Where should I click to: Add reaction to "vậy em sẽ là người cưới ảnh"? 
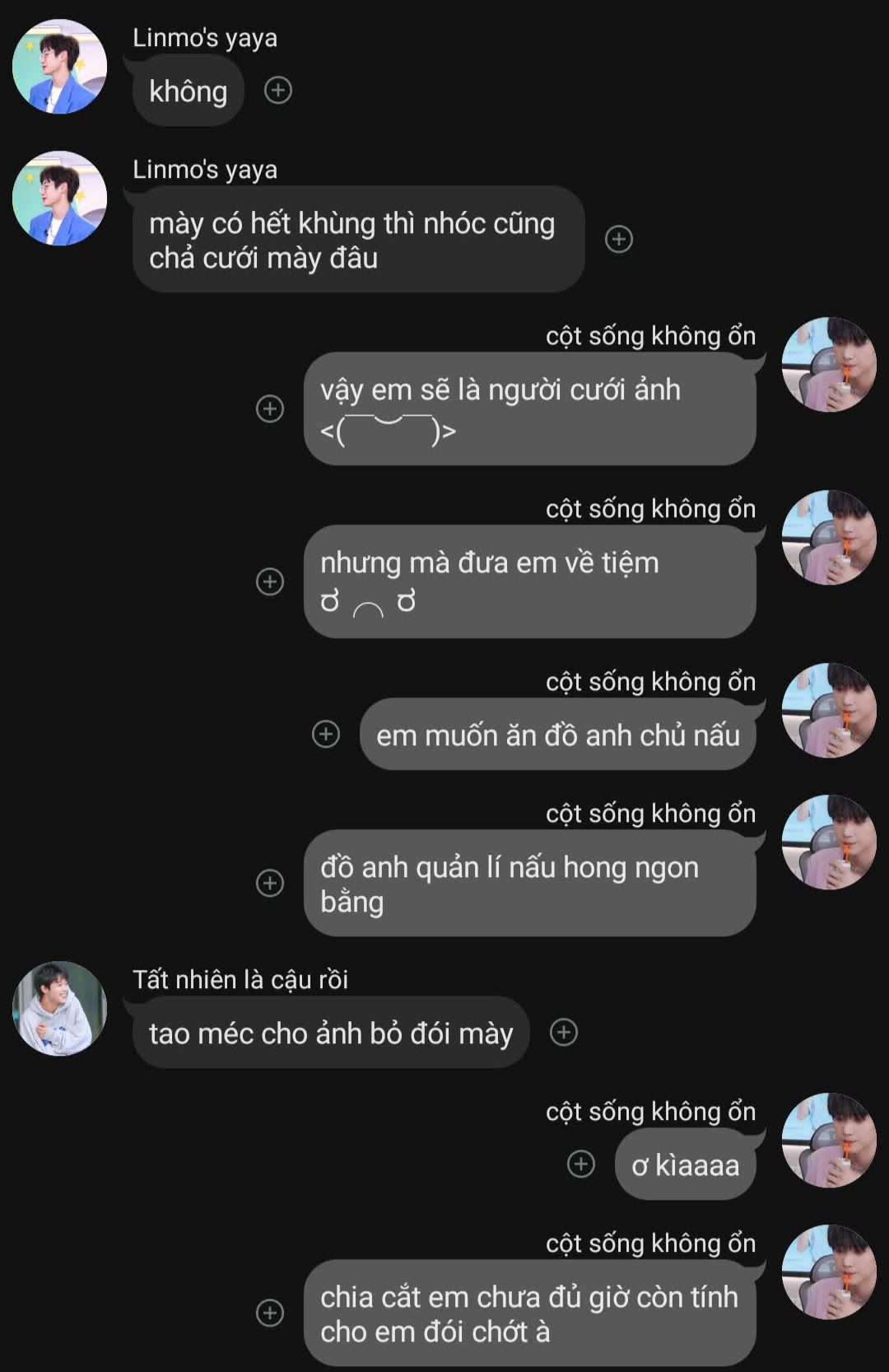coord(270,408)
